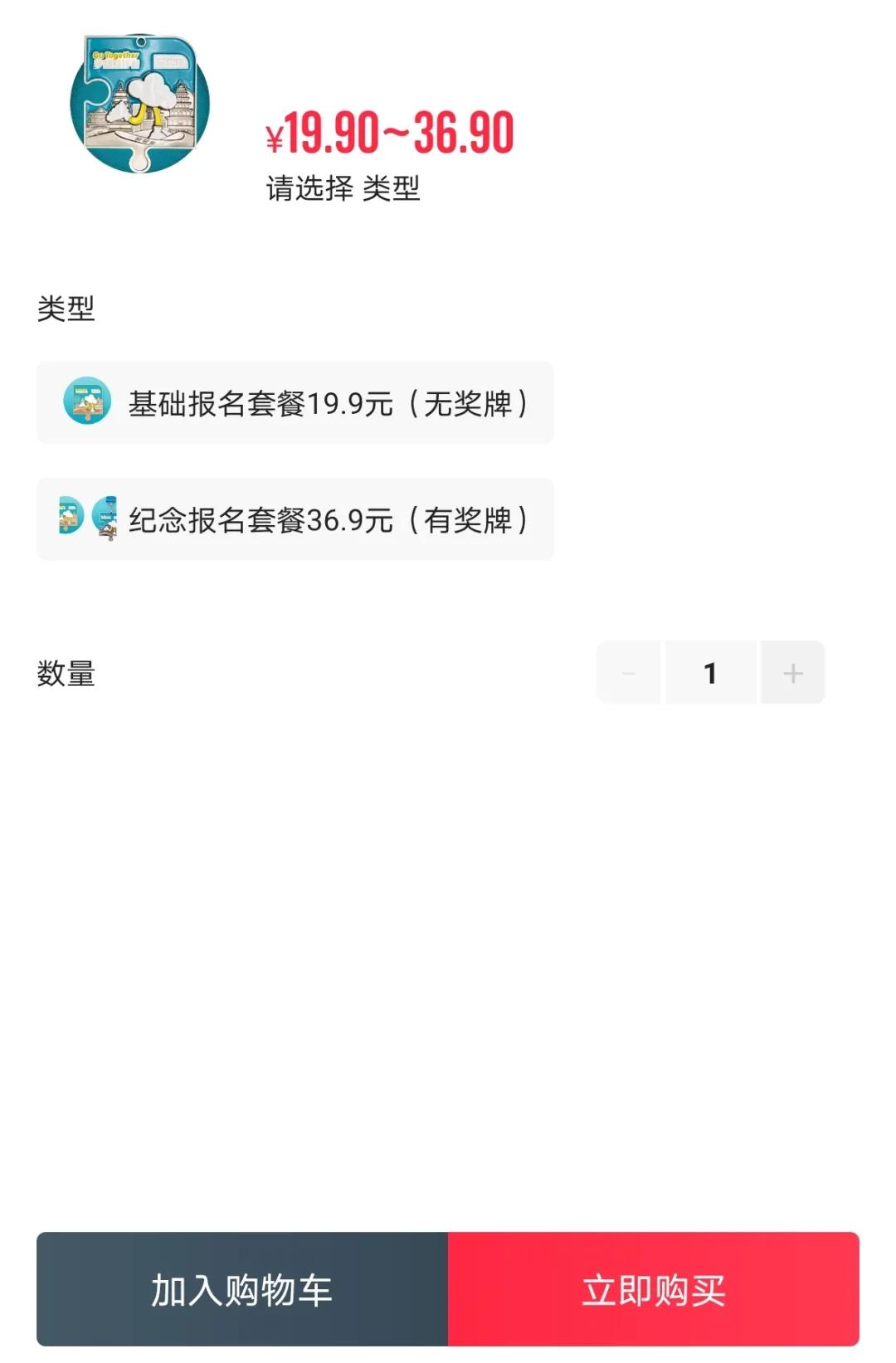Image resolution: width=896 pixels, height=1363 pixels.
Task: Click 请选择 类型 to expand type choices
Action: 343,189
